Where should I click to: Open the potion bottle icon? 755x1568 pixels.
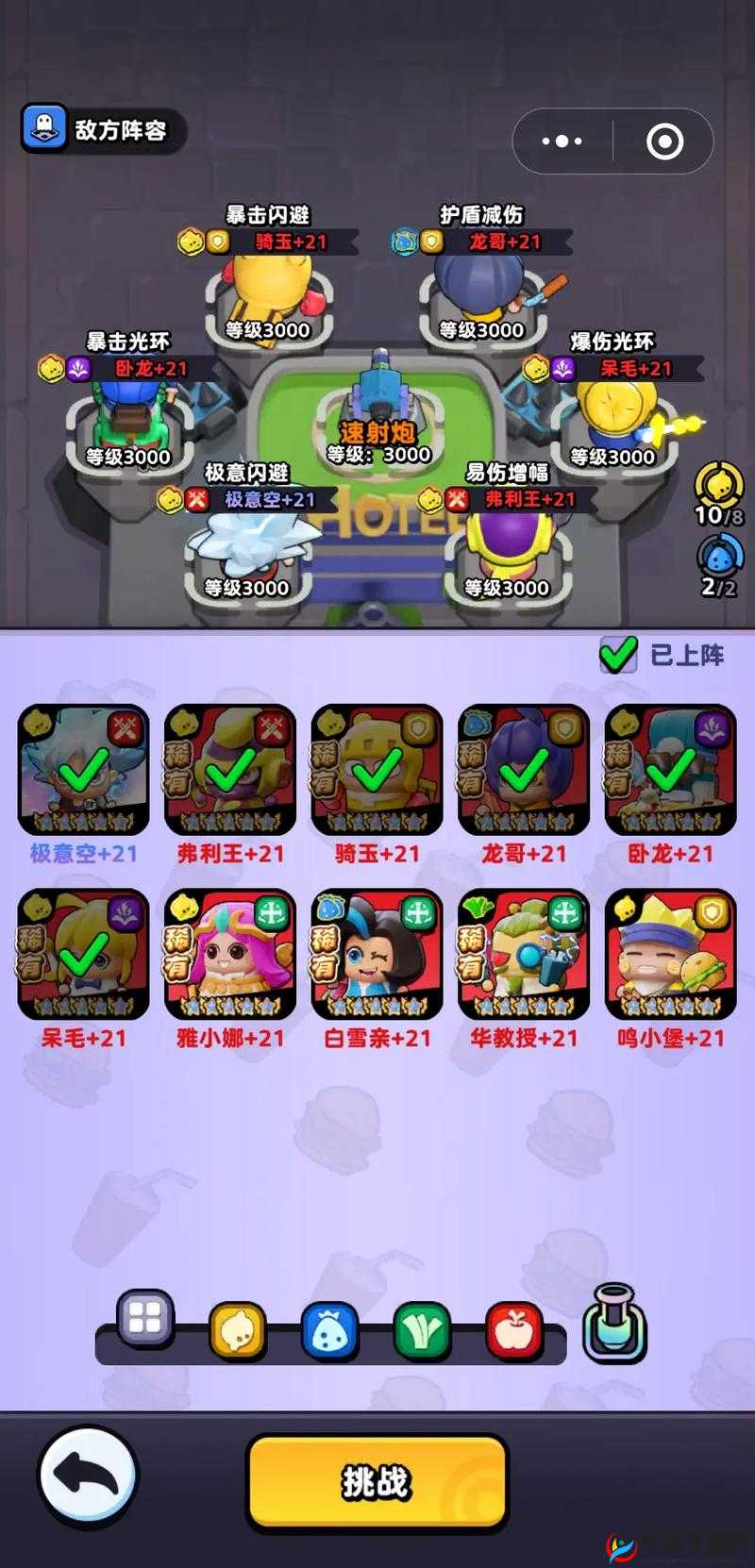(x=614, y=1326)
